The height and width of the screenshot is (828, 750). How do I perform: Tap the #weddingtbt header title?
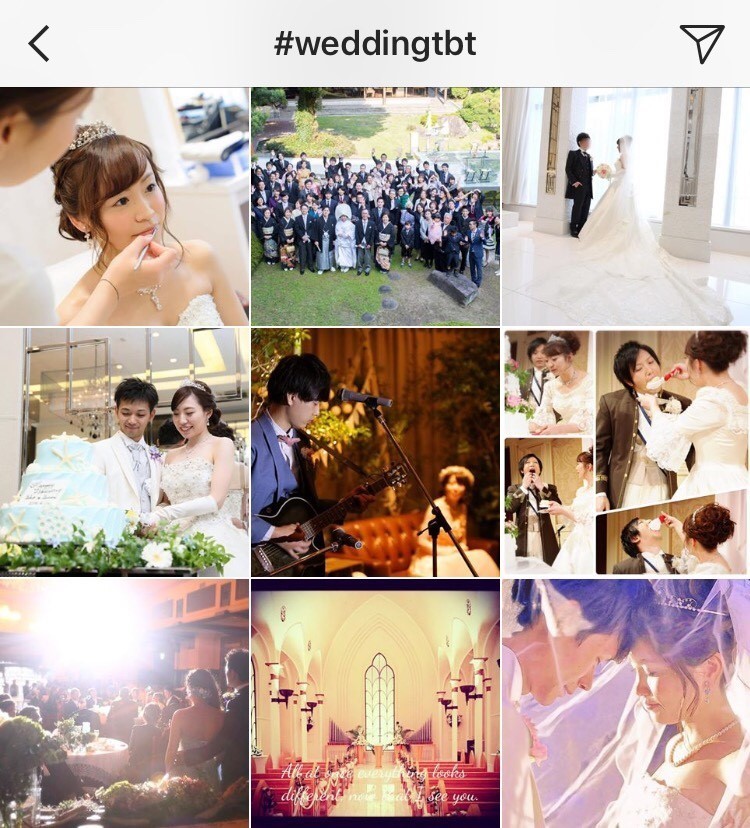click(375, 43)
